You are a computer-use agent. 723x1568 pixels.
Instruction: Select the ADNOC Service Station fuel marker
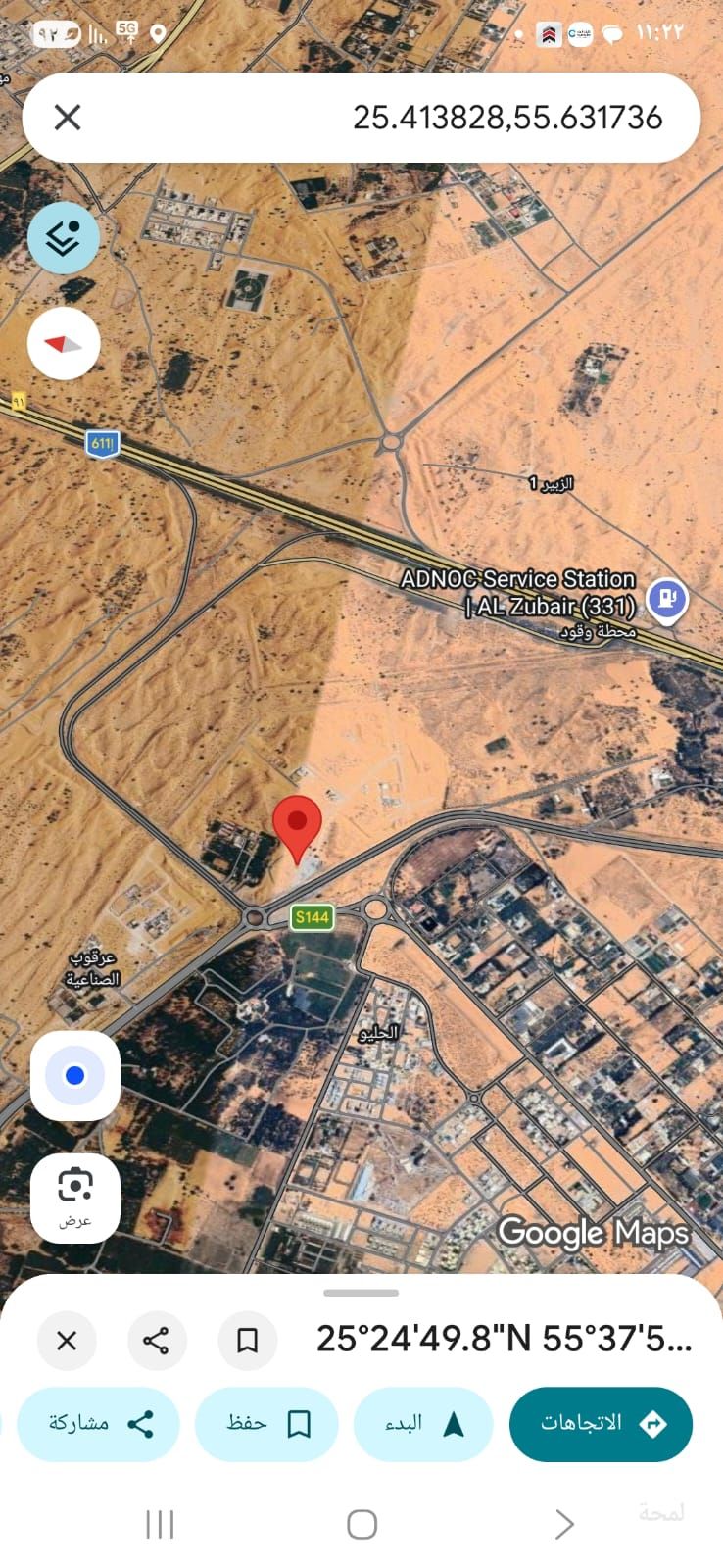(x=667, y=597)
